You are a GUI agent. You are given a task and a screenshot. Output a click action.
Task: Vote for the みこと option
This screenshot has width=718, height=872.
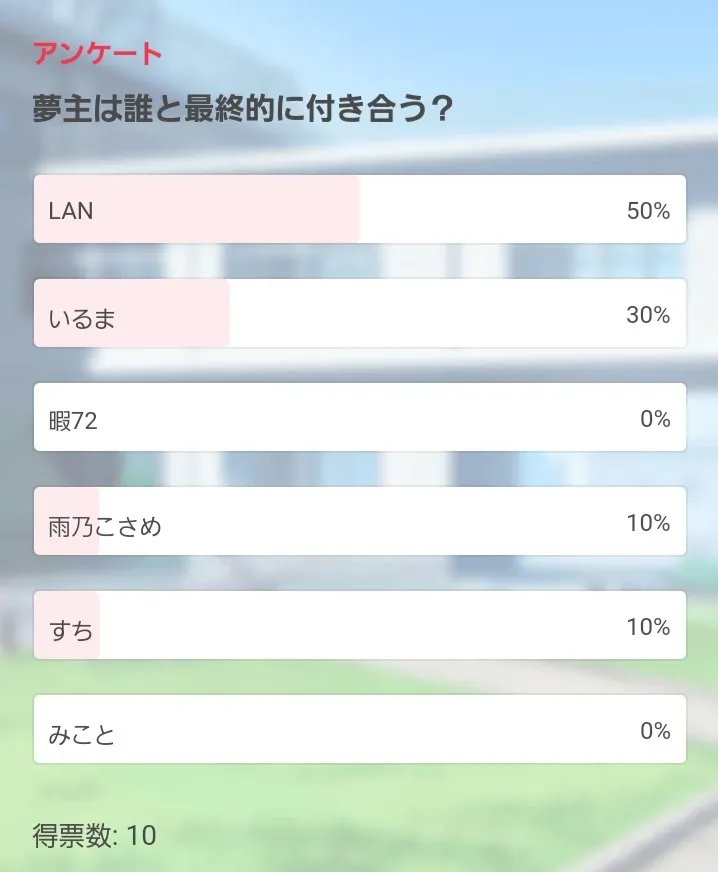[359, 730]
